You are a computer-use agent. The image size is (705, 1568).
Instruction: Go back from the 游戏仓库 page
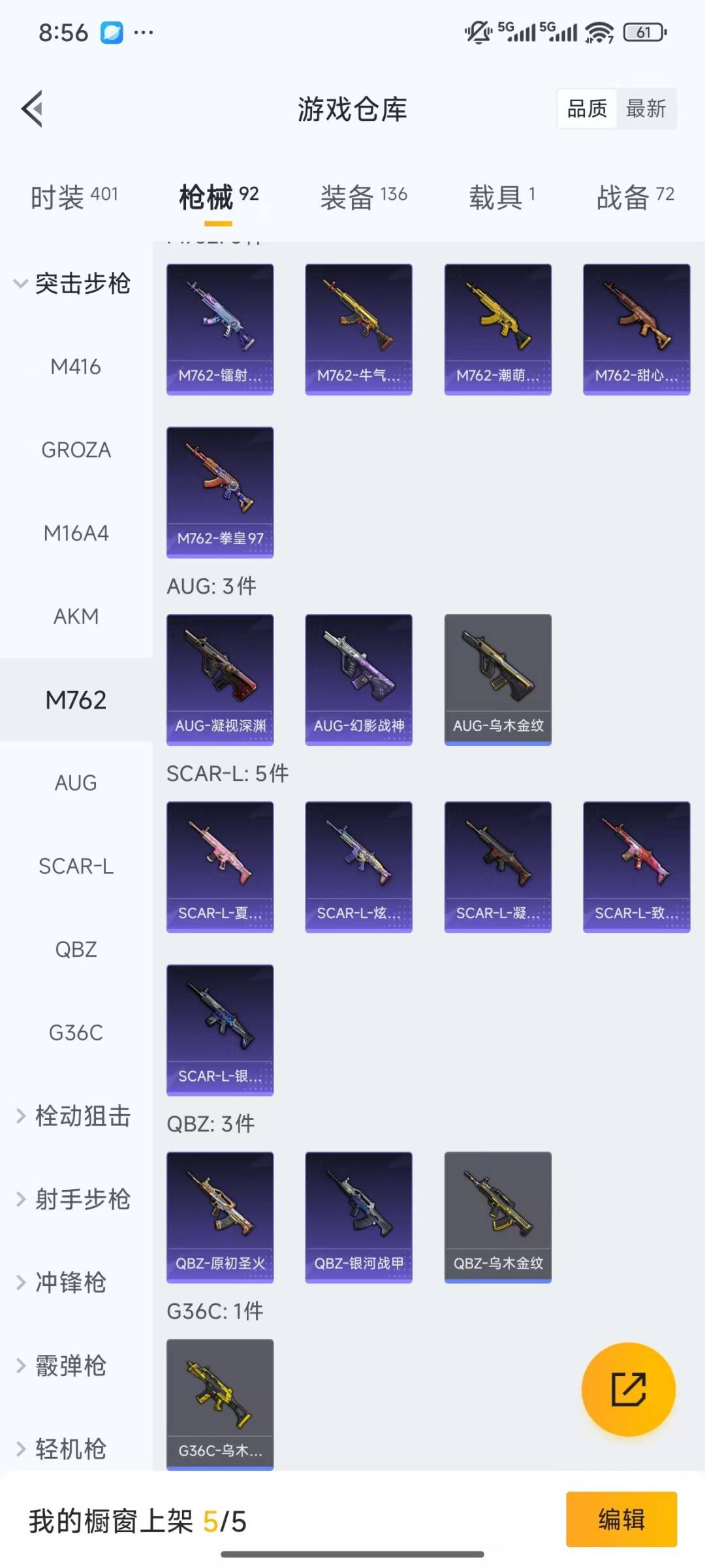point(33,108)
